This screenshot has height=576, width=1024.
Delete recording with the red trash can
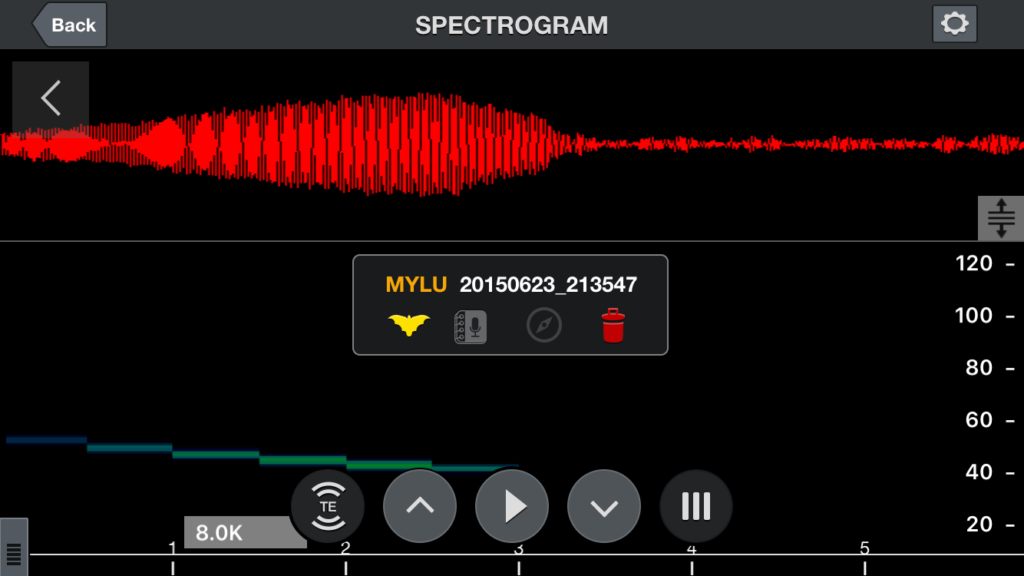point(614,326)
